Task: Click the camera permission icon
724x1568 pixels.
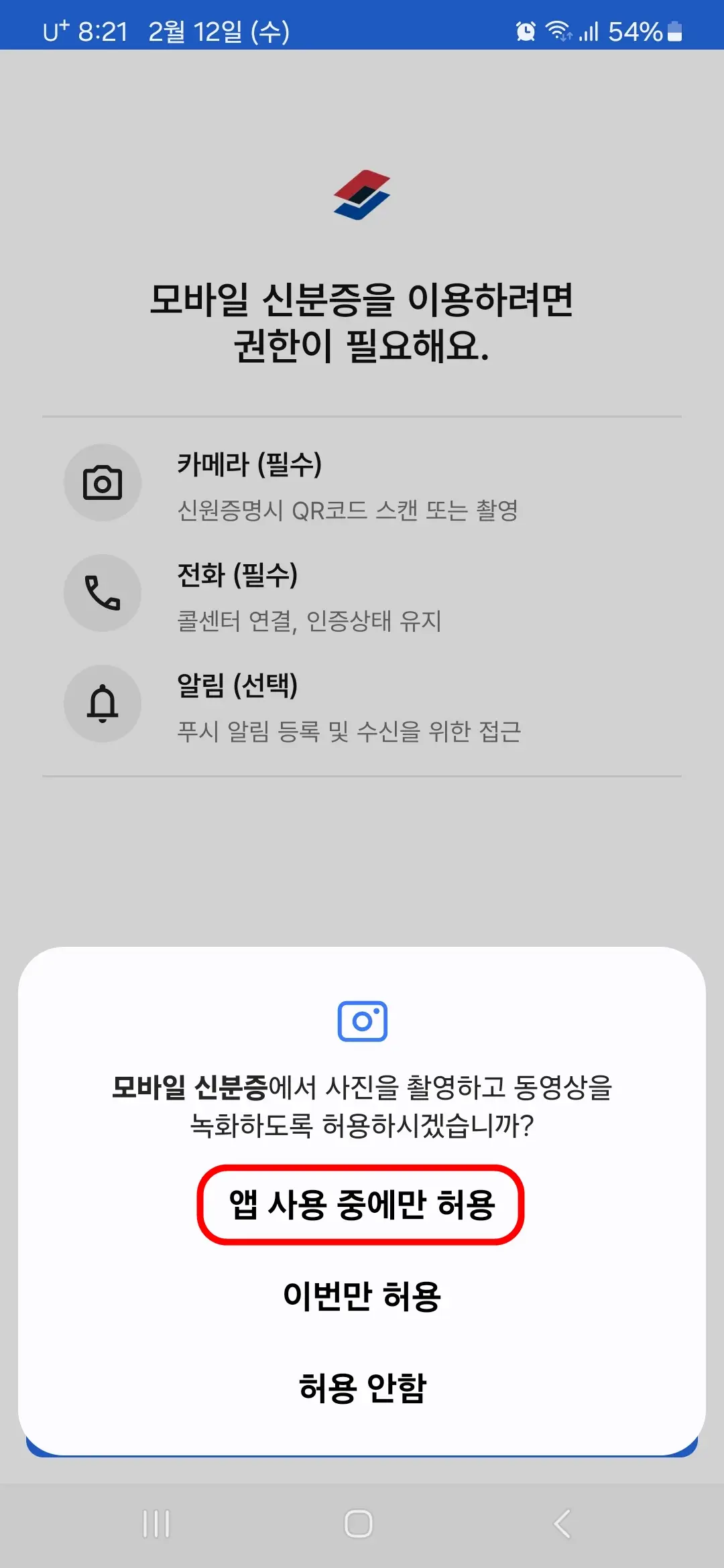Action: tap(103, 482)
